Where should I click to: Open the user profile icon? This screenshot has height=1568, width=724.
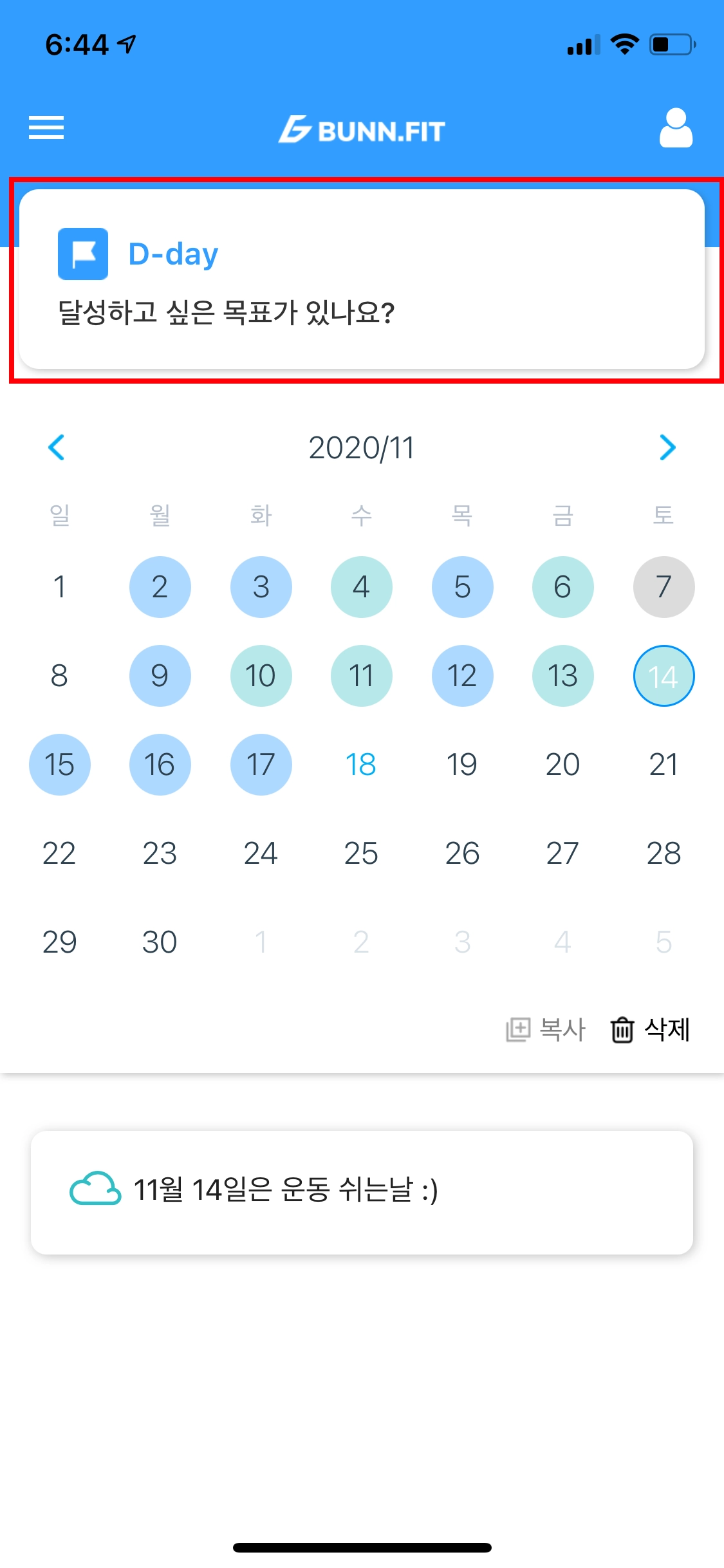click(x=676, y=127)
